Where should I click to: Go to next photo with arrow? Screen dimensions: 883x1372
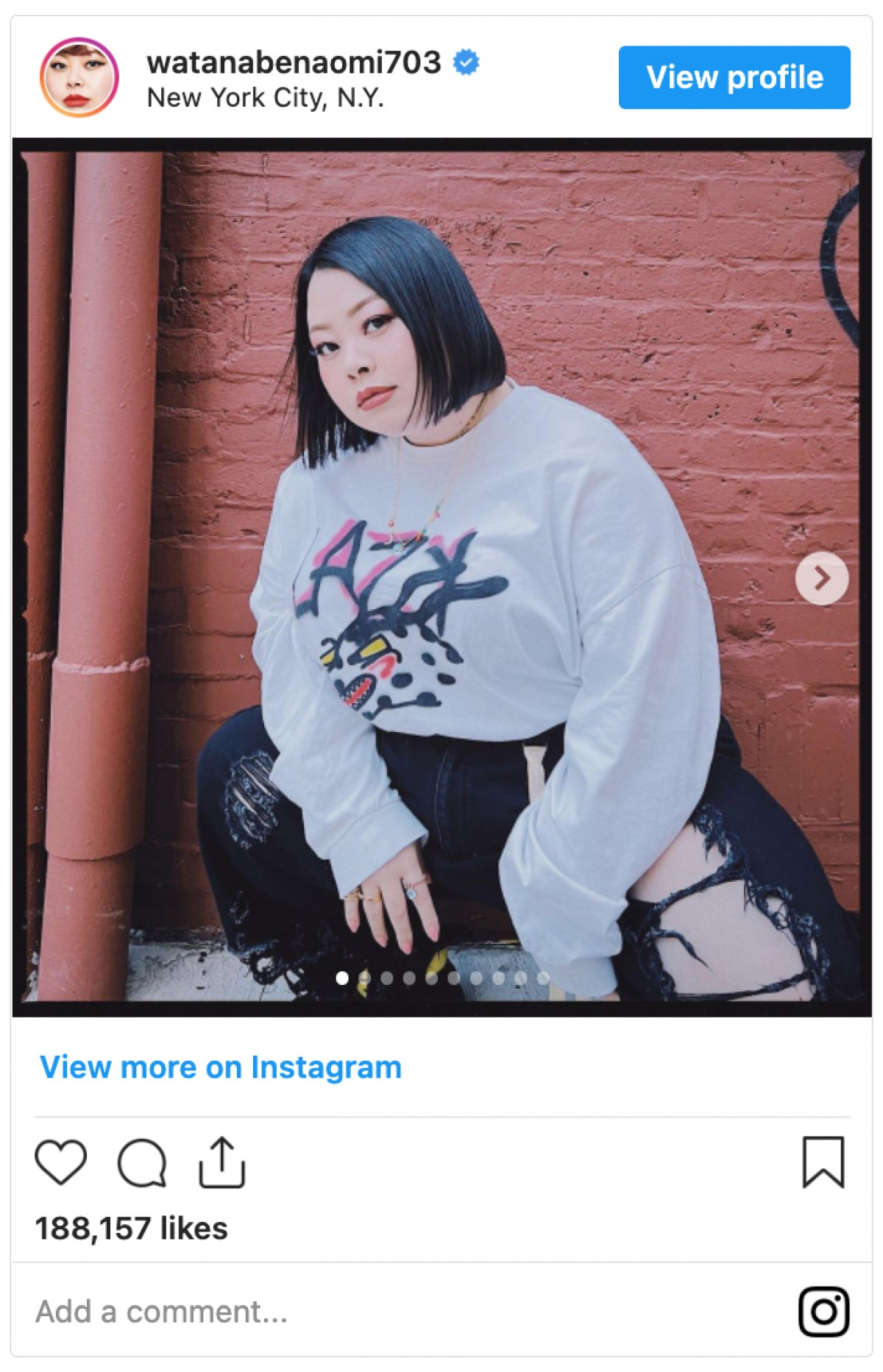[821, 578]
